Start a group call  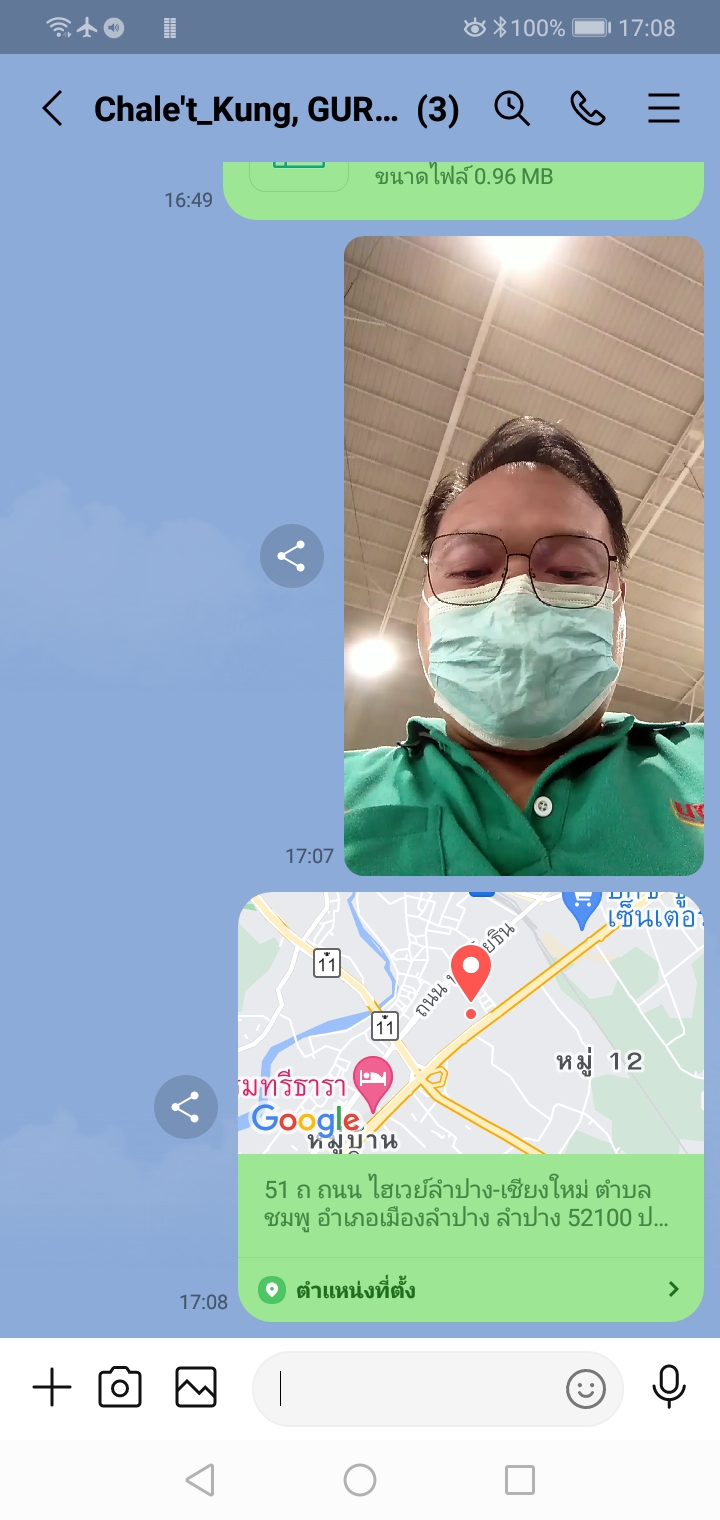pos(588,108)
